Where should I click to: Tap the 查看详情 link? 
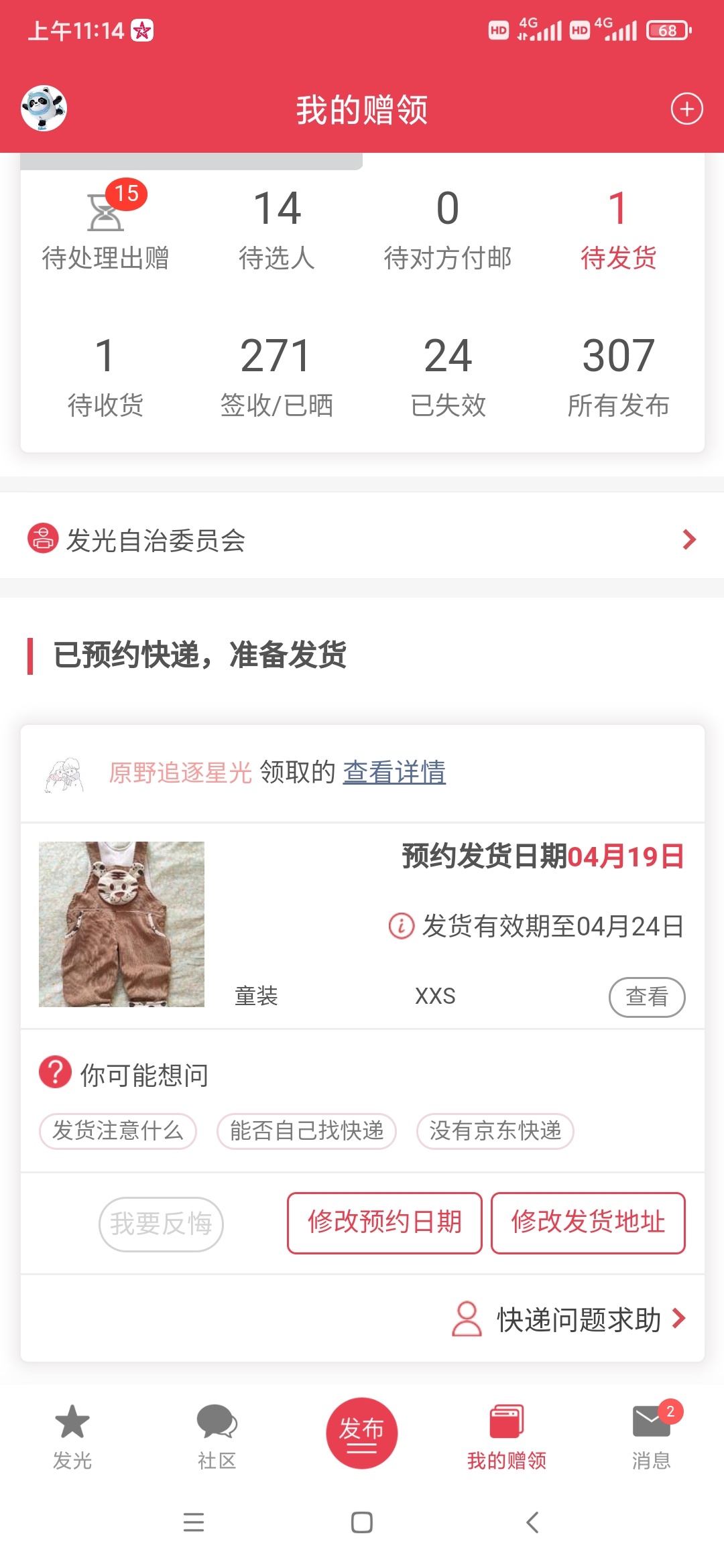point(394,772)
